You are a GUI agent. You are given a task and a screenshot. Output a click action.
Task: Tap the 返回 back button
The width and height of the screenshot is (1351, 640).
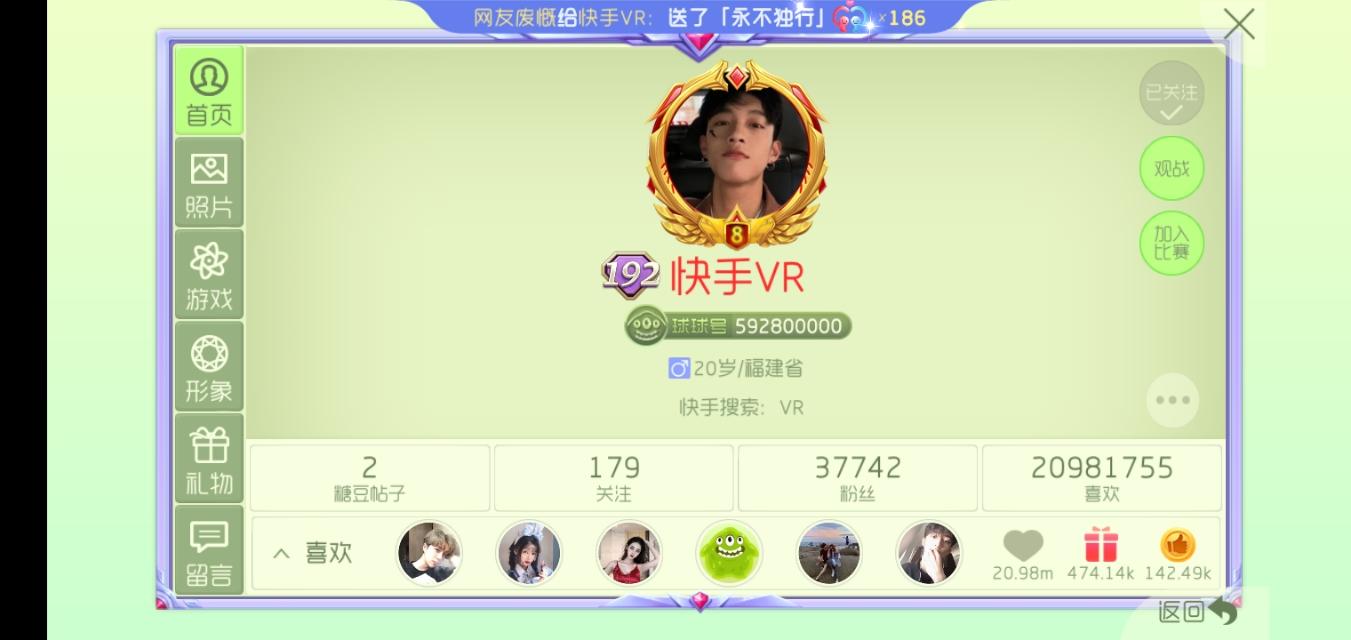(x=1197, y=611)
